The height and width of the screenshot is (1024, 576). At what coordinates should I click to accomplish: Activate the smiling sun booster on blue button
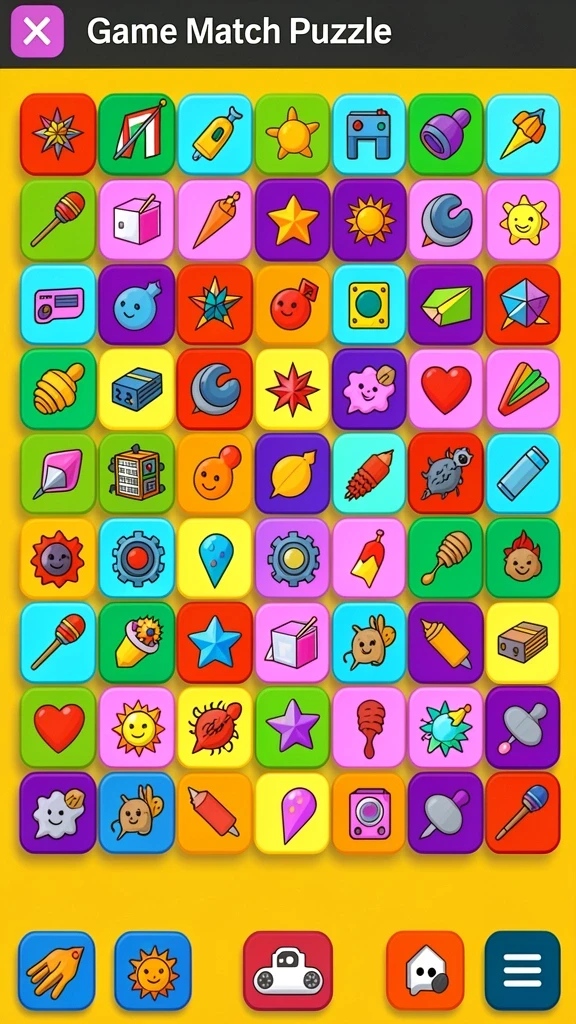coord(153,970)
